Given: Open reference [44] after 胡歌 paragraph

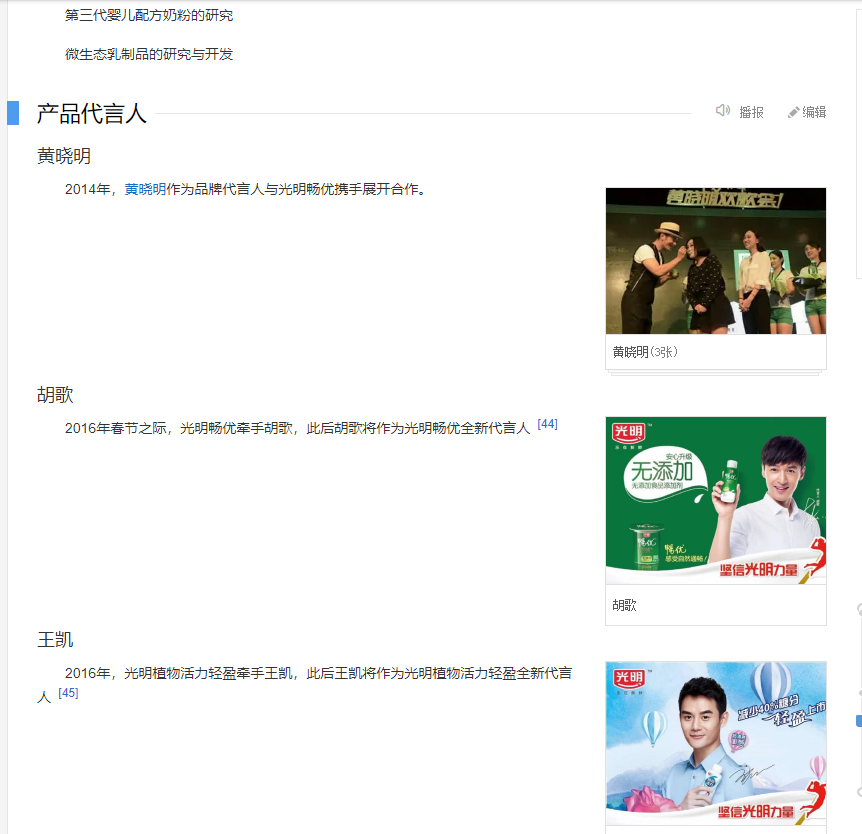Looking at the screenshot, I should 547,424.
